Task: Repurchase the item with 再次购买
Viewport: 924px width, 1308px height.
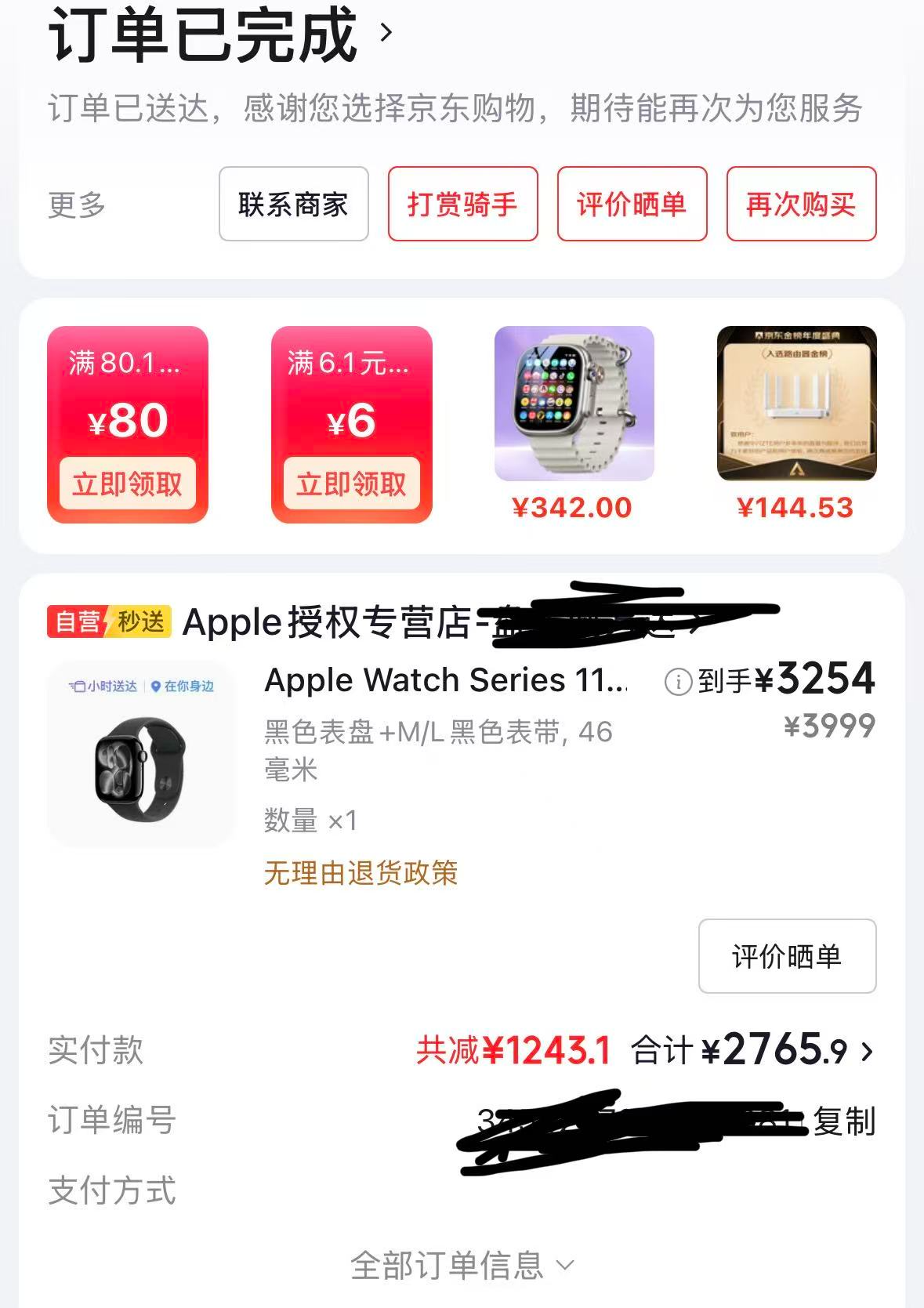Action: (802, 205)
